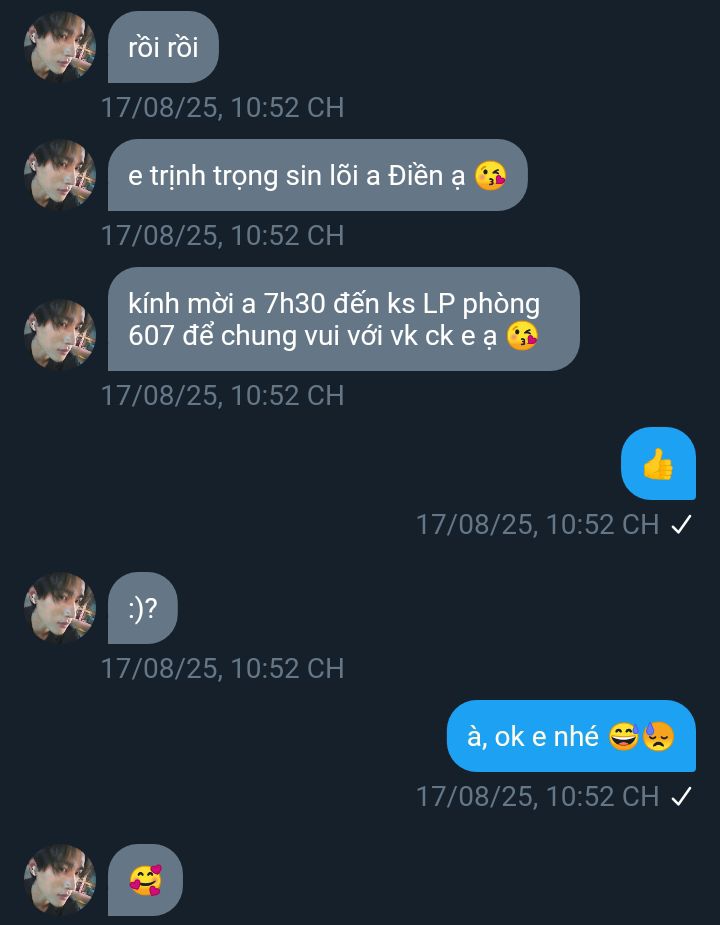Tap the avatar beside the heart-face emoji message
The image size is (720, 925).
[x=60, y=880]
